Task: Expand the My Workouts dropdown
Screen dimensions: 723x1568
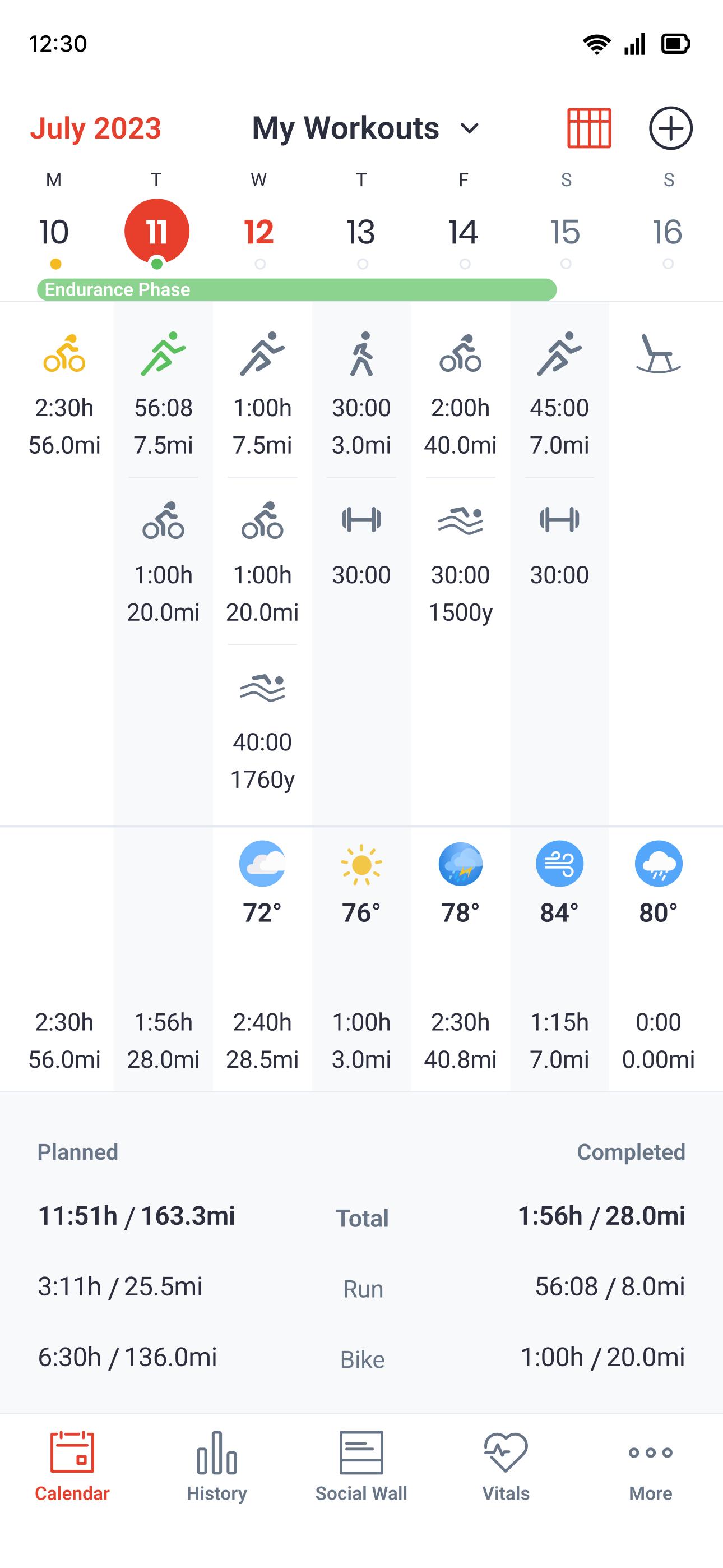Action: [367, 128]
